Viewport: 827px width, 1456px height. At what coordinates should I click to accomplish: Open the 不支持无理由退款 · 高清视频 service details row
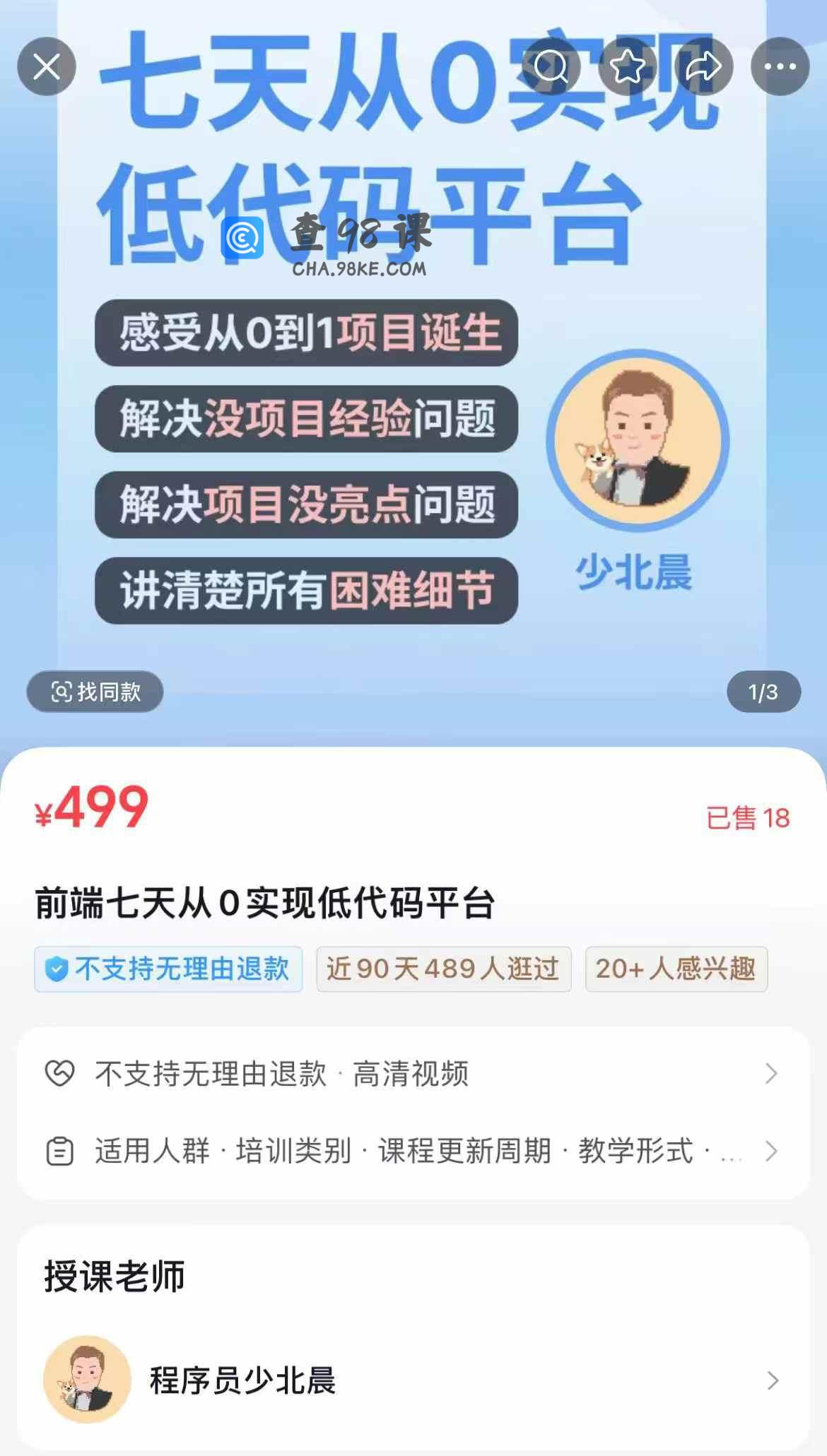(x=413, y=1074)
